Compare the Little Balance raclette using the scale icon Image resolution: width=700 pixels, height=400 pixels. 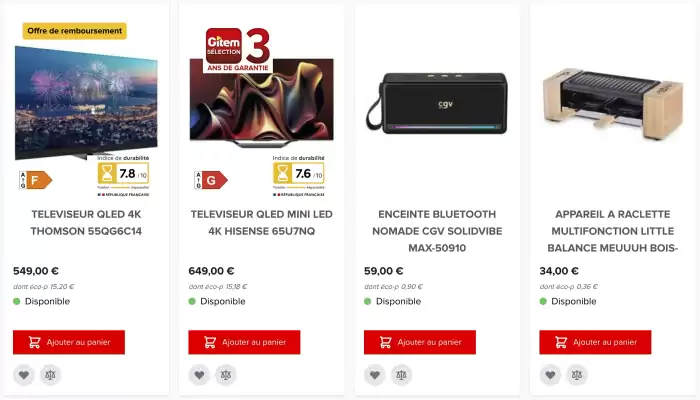[577, 376]
